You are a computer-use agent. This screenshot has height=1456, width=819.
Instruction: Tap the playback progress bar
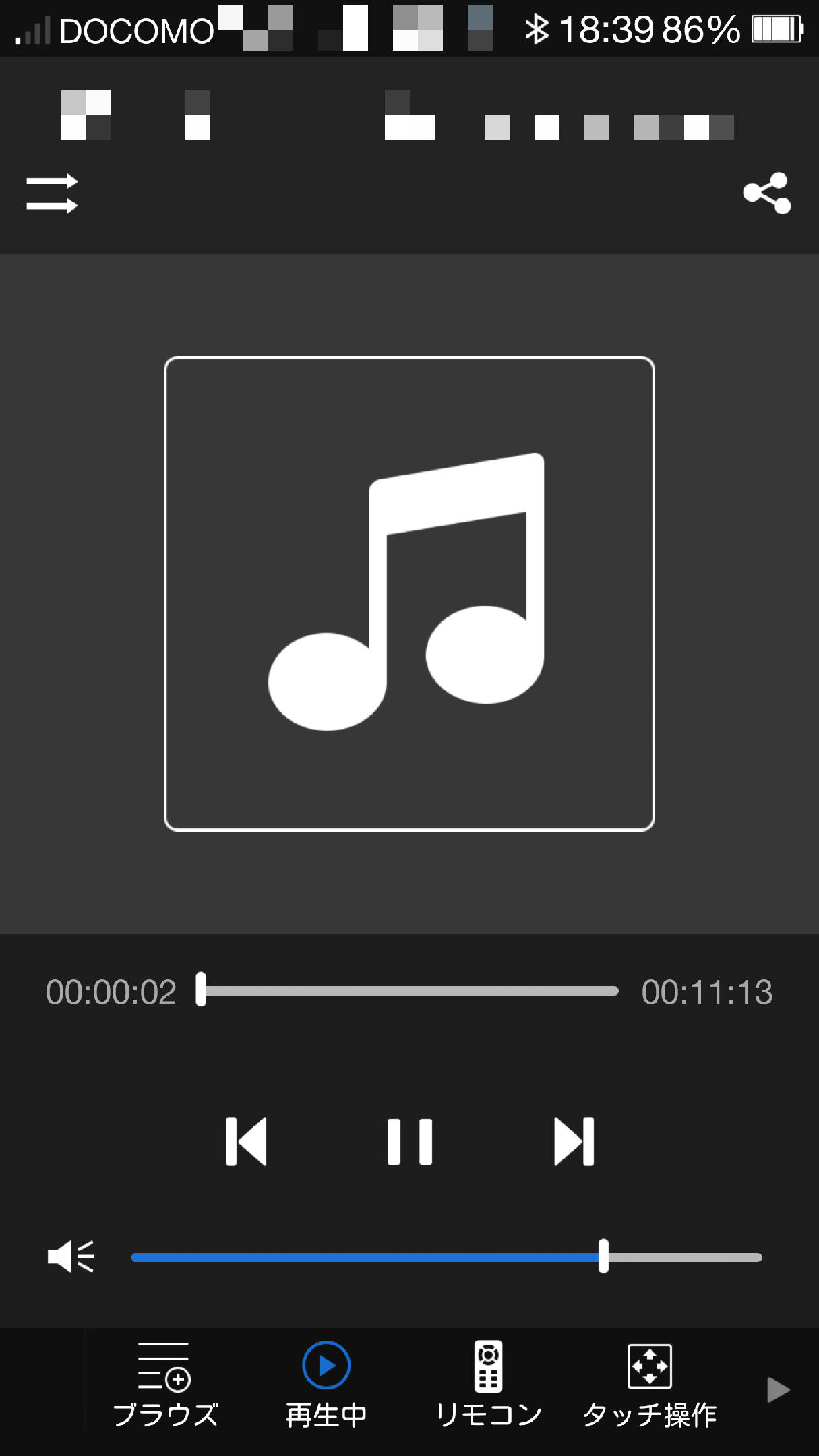point(407,990)
